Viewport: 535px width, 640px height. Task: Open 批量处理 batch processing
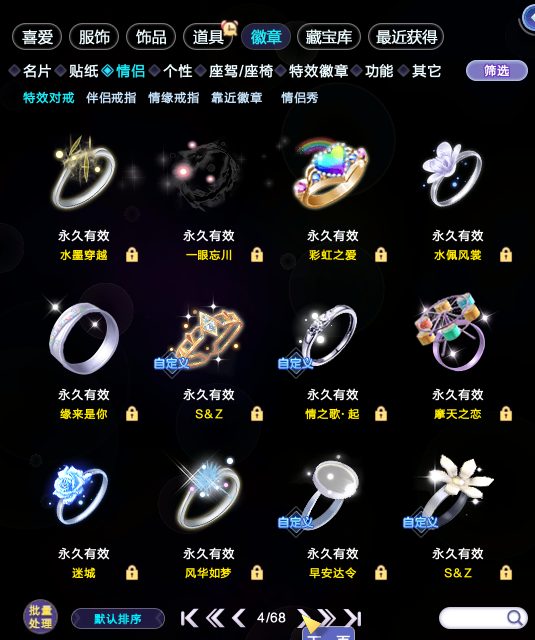40,616
